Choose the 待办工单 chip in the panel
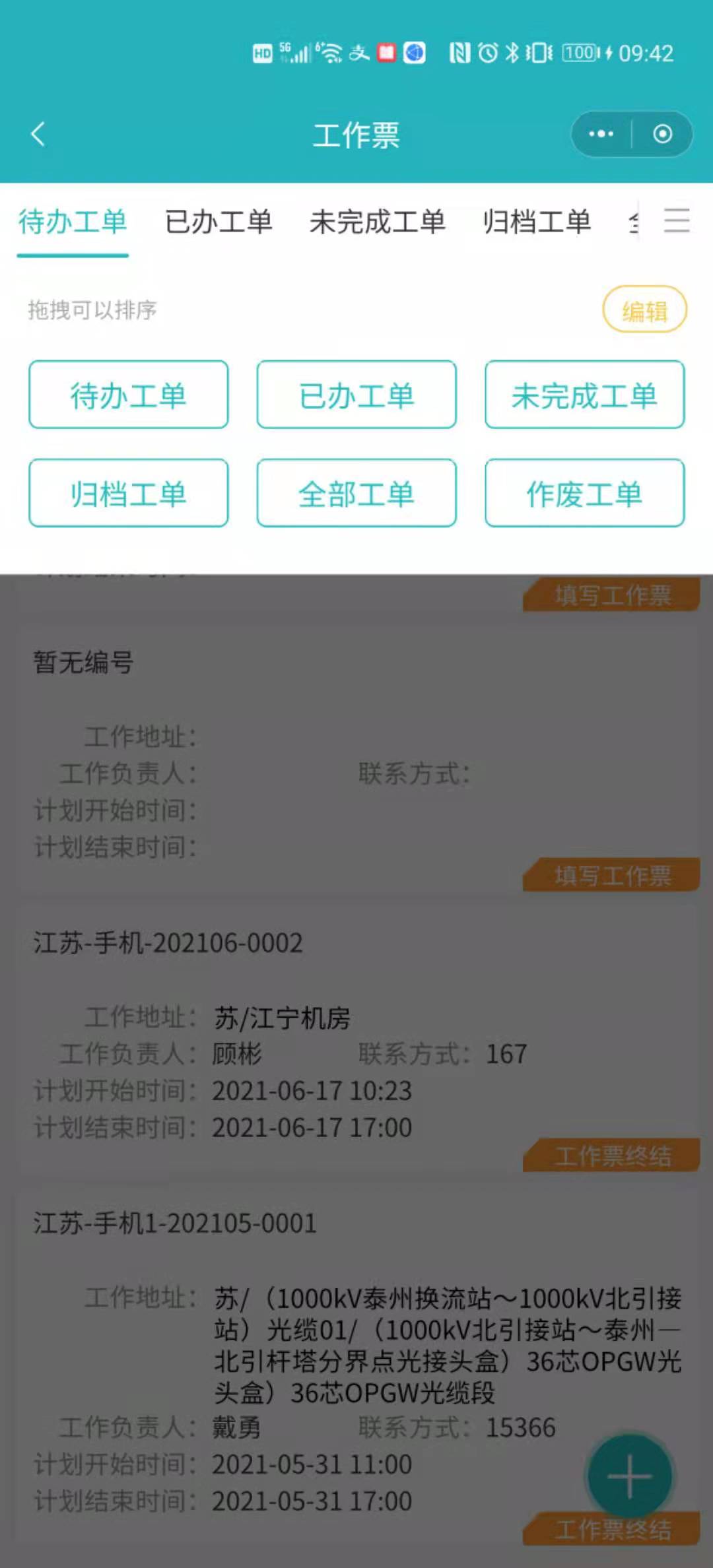 pyautogui.click(x=129, y=395)
